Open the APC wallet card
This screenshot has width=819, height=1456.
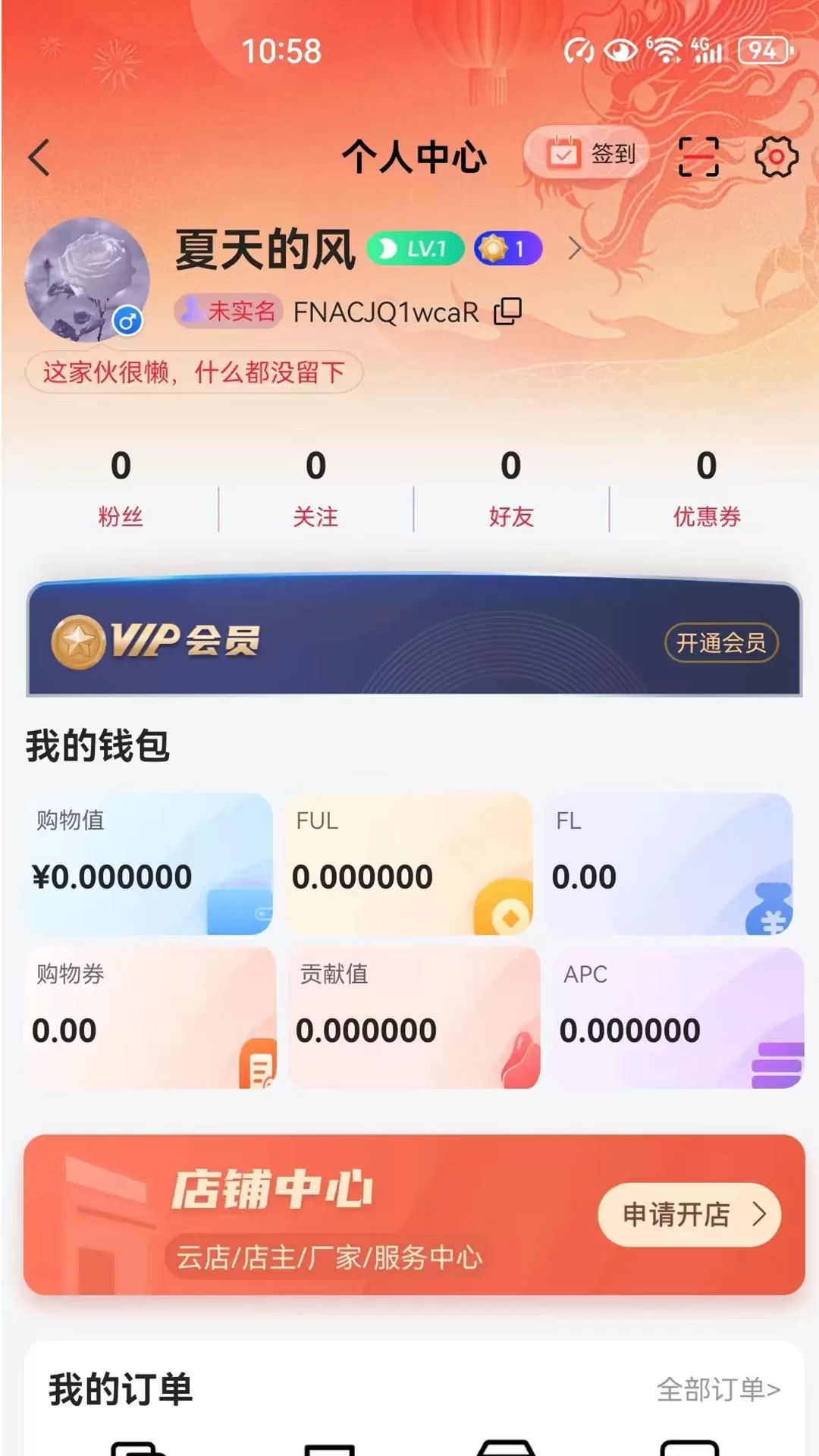679,1017
